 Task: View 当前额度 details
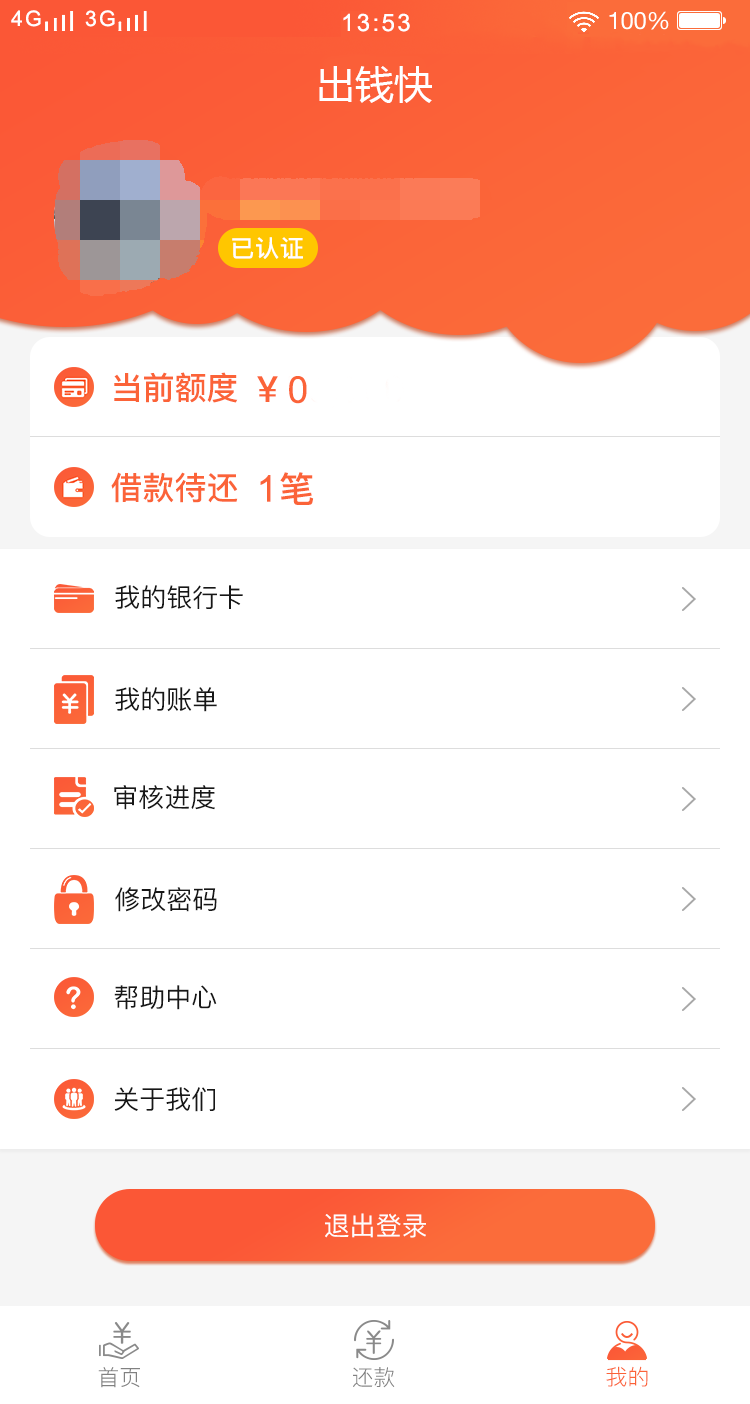(x=375, y=387)
